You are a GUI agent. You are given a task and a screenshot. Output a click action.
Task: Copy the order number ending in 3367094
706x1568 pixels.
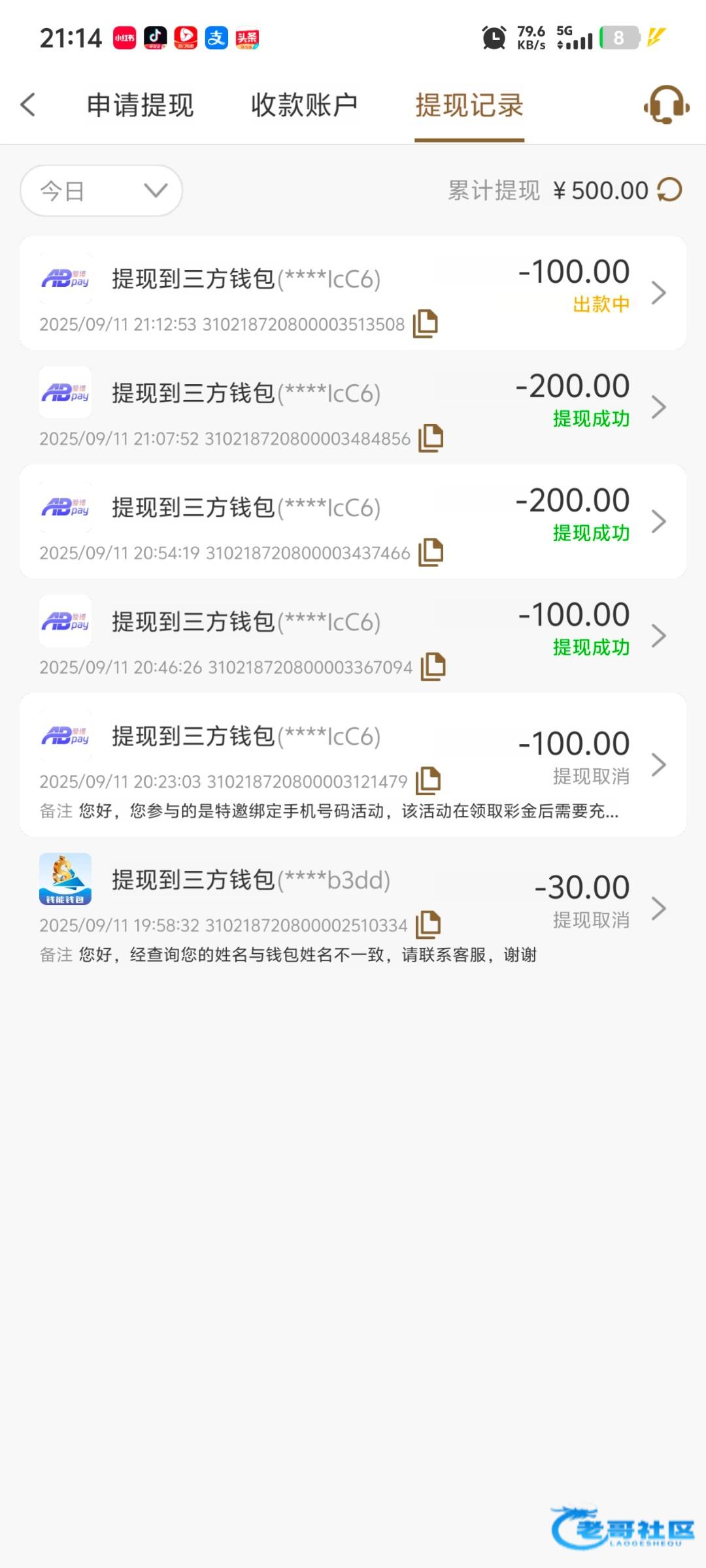click(433, 666)
